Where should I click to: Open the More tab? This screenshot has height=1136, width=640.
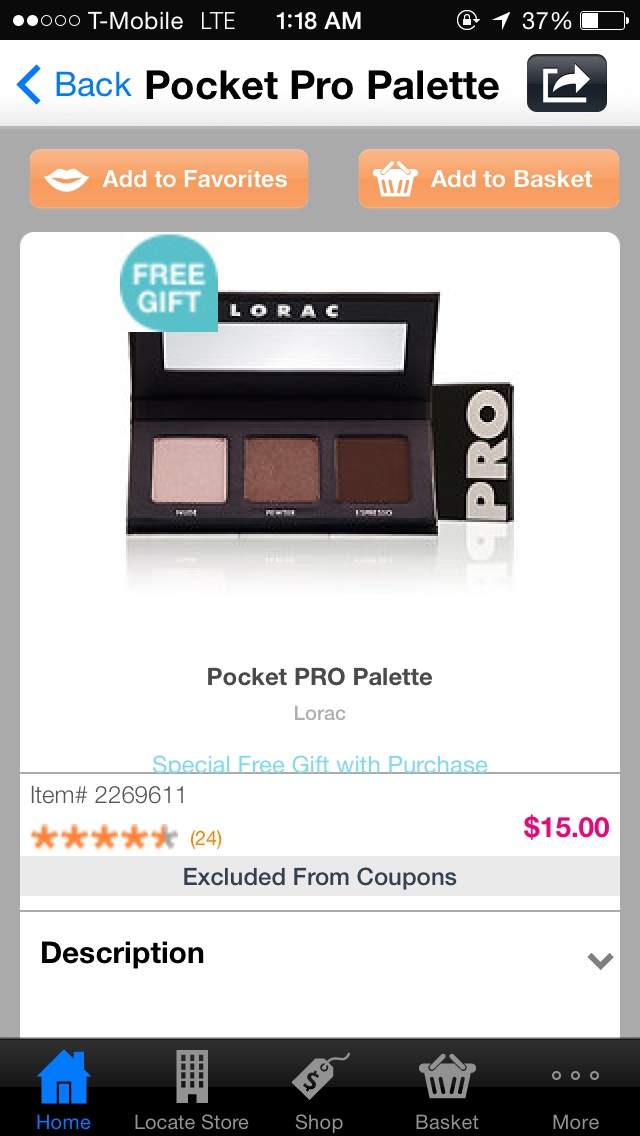tap(575, 1090)
